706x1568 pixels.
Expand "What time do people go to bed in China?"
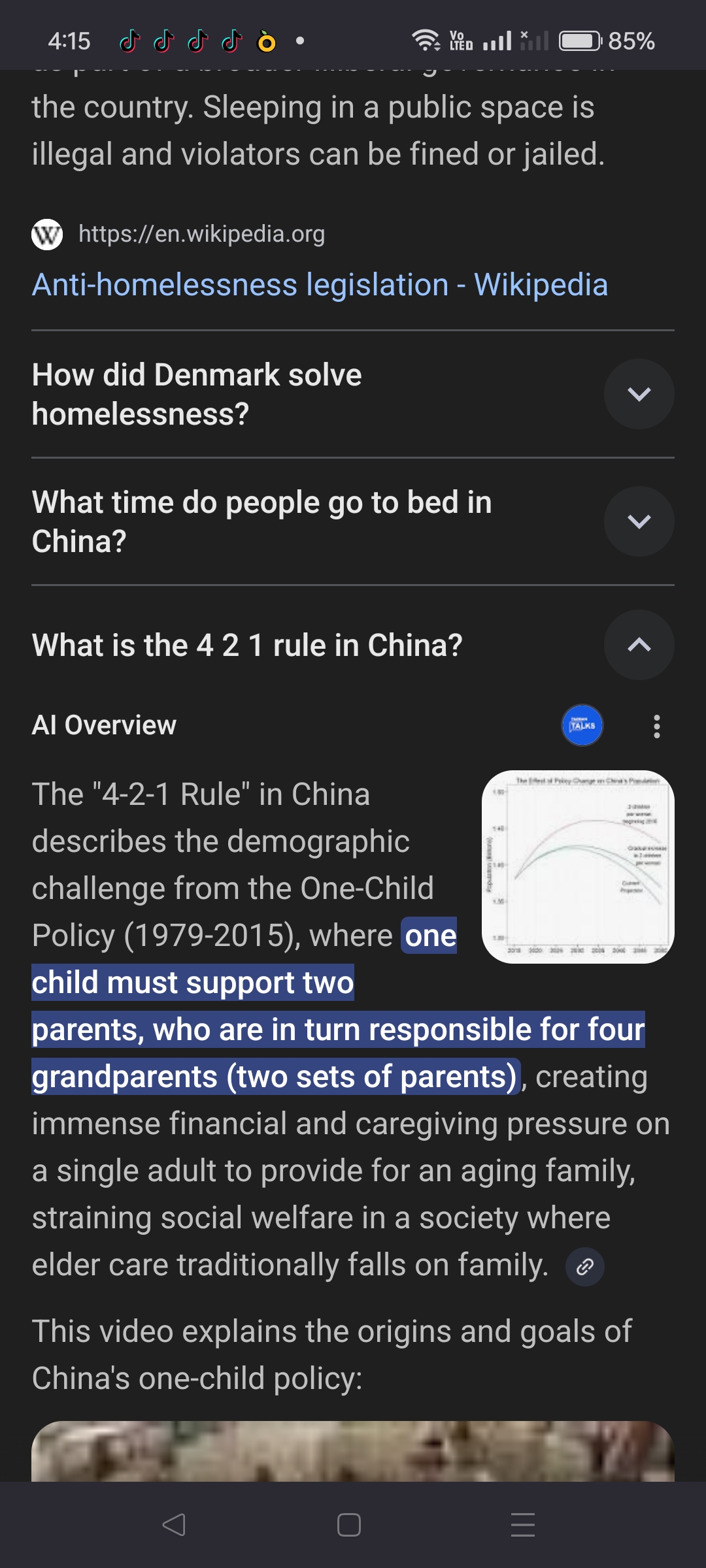click(x=639, y=521)
